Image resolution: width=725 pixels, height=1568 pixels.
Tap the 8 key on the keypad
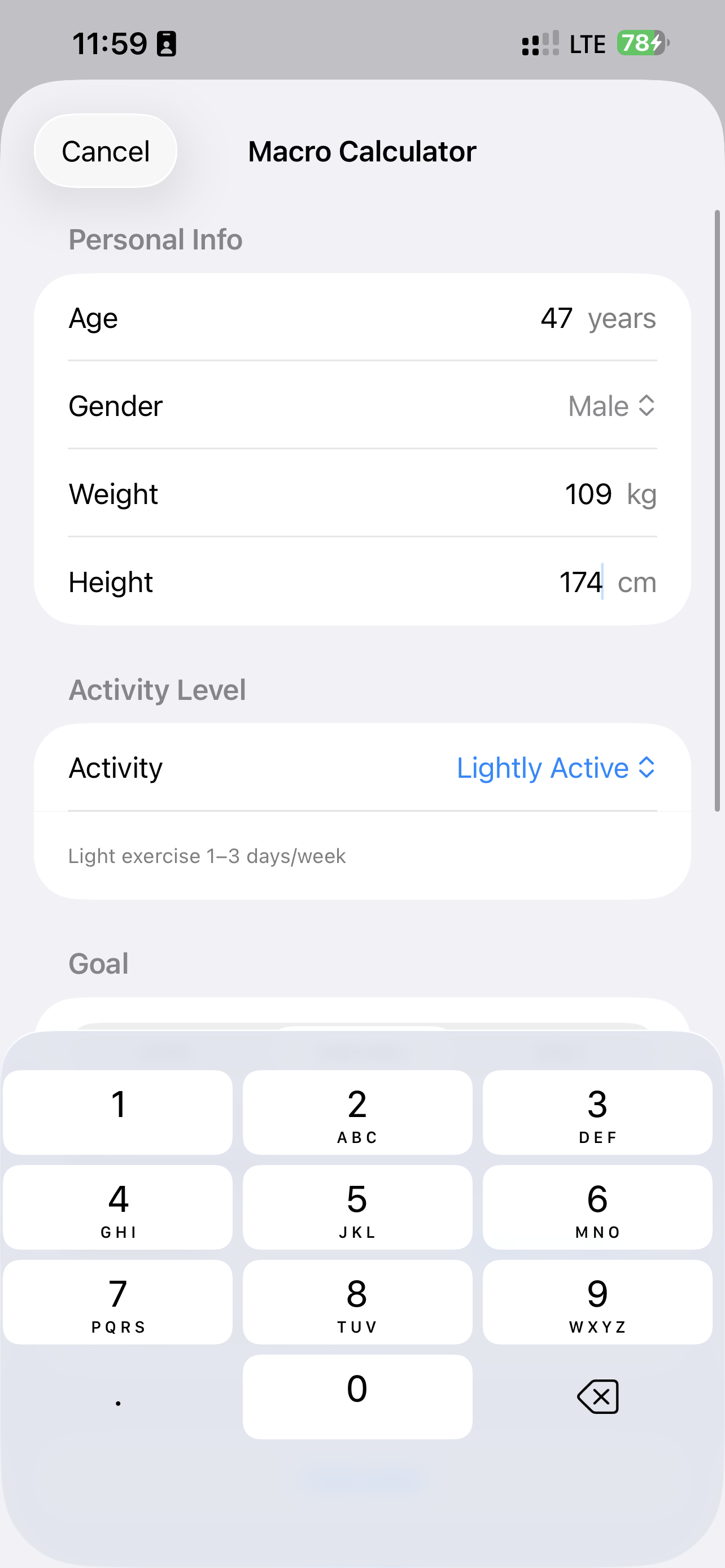click(357, 1302)
